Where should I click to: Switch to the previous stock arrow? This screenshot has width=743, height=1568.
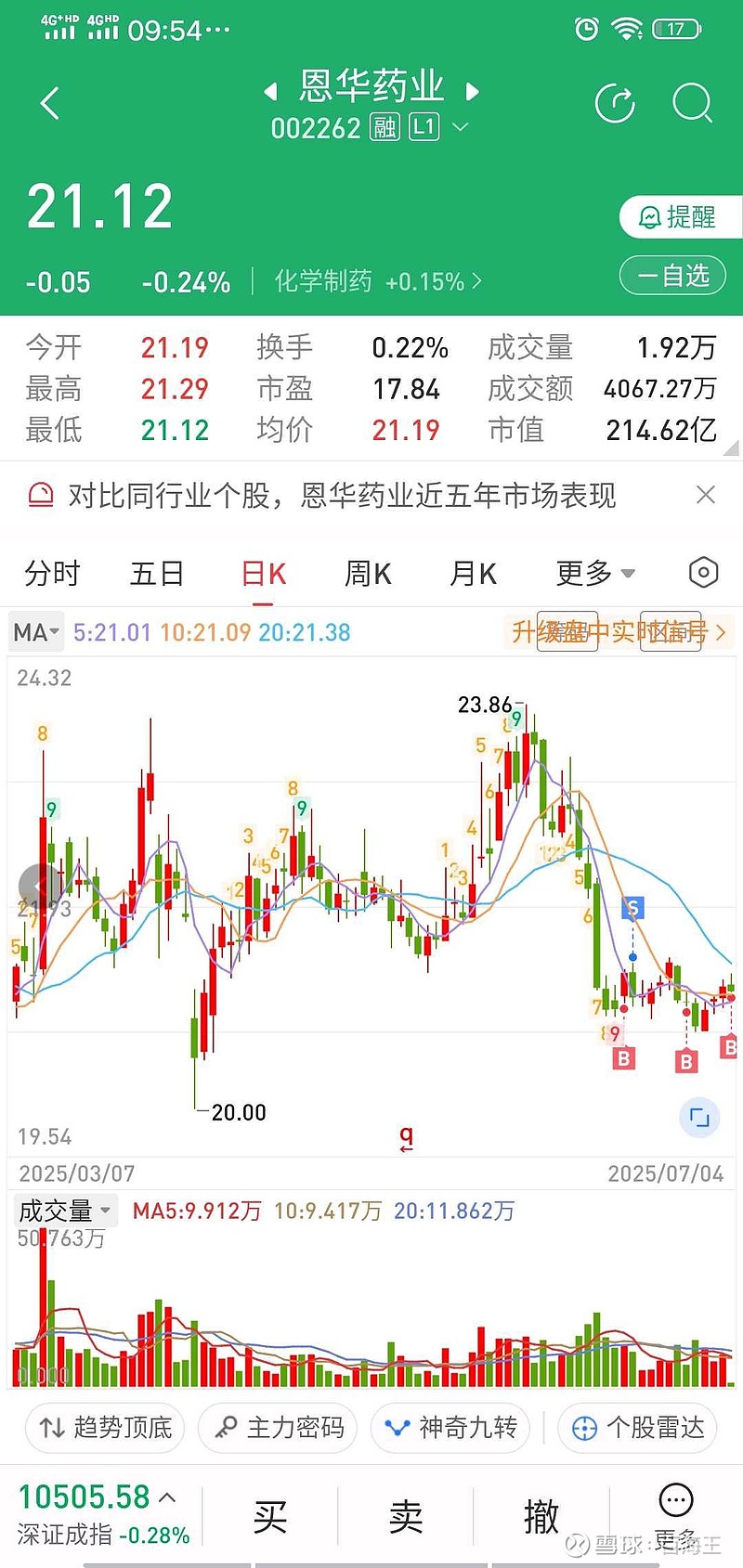[270, 91]
